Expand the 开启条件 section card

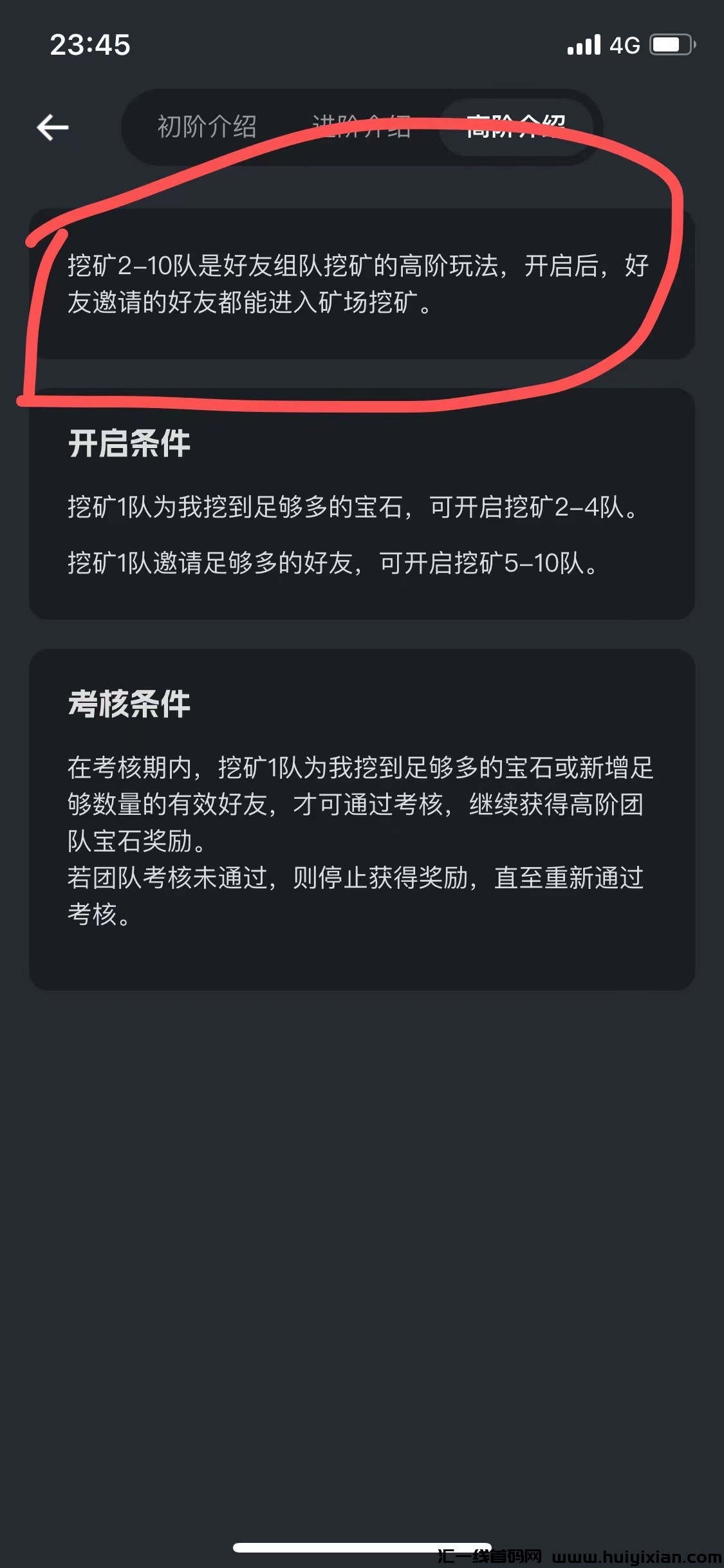[362, 509]
